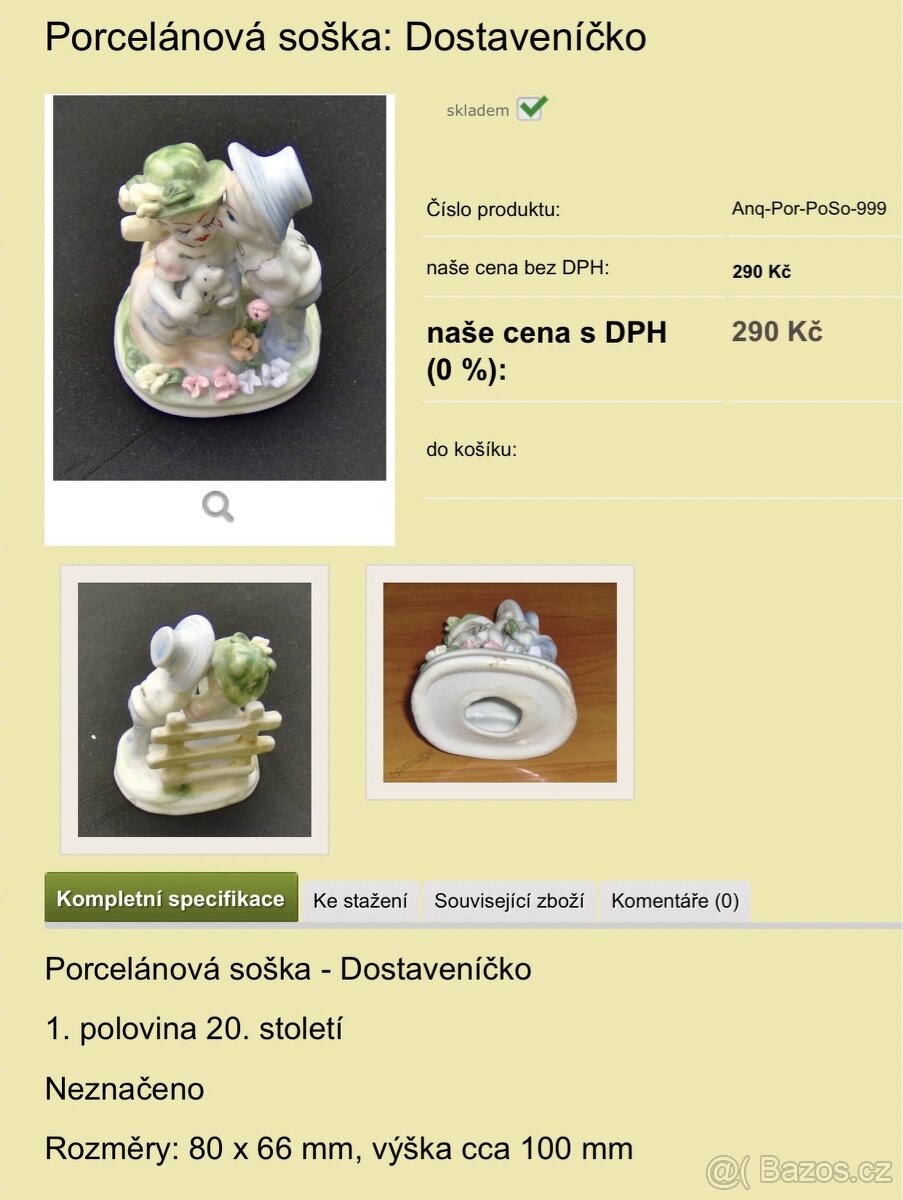The image size is (903, 1200).
Task: Switch to the 'Ke stažení' tab
Action: click(362, 900)
